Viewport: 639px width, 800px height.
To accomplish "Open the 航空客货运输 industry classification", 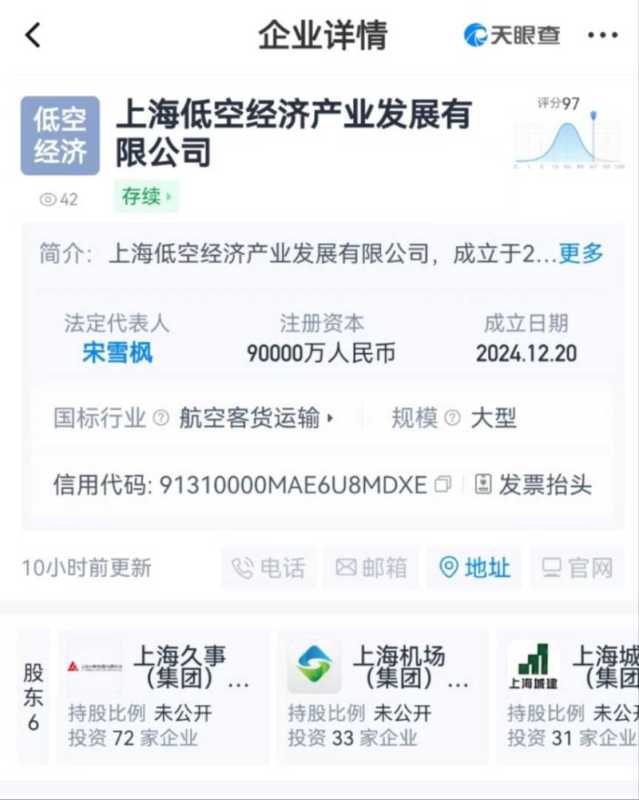I will click(x=256, y=417).
